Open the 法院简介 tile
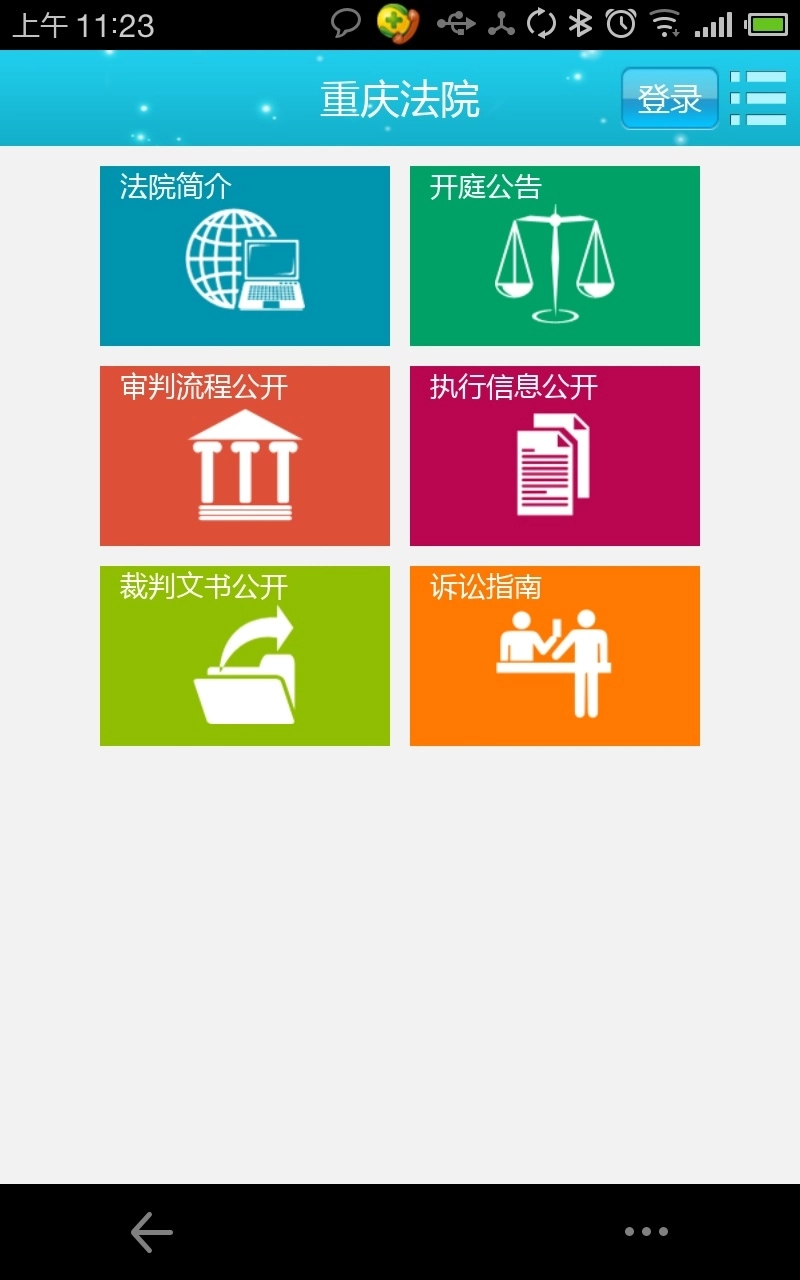The height and width of the screenshot is (1280, 800). click(x=245, y=256)
